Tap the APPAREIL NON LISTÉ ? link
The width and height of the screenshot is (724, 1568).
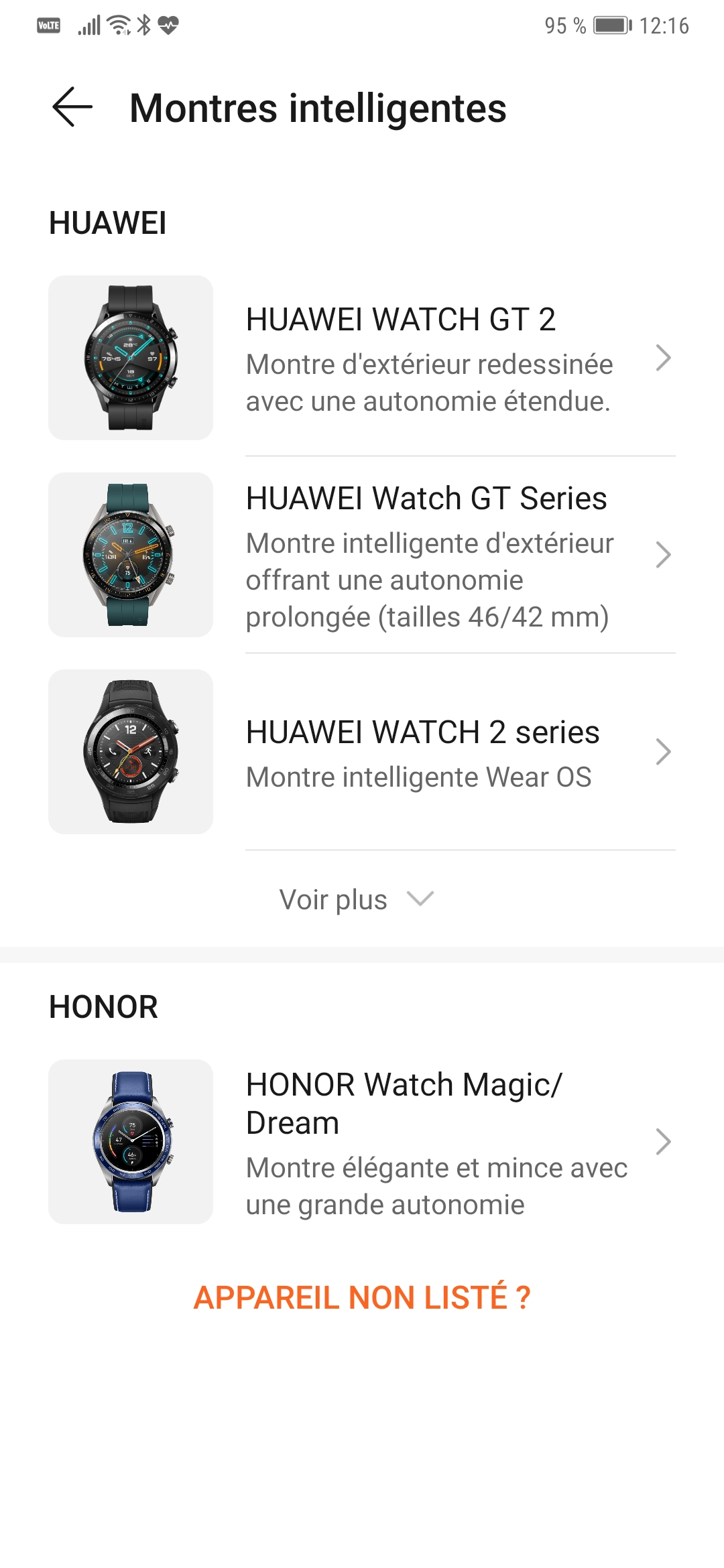coord(362,1297)
